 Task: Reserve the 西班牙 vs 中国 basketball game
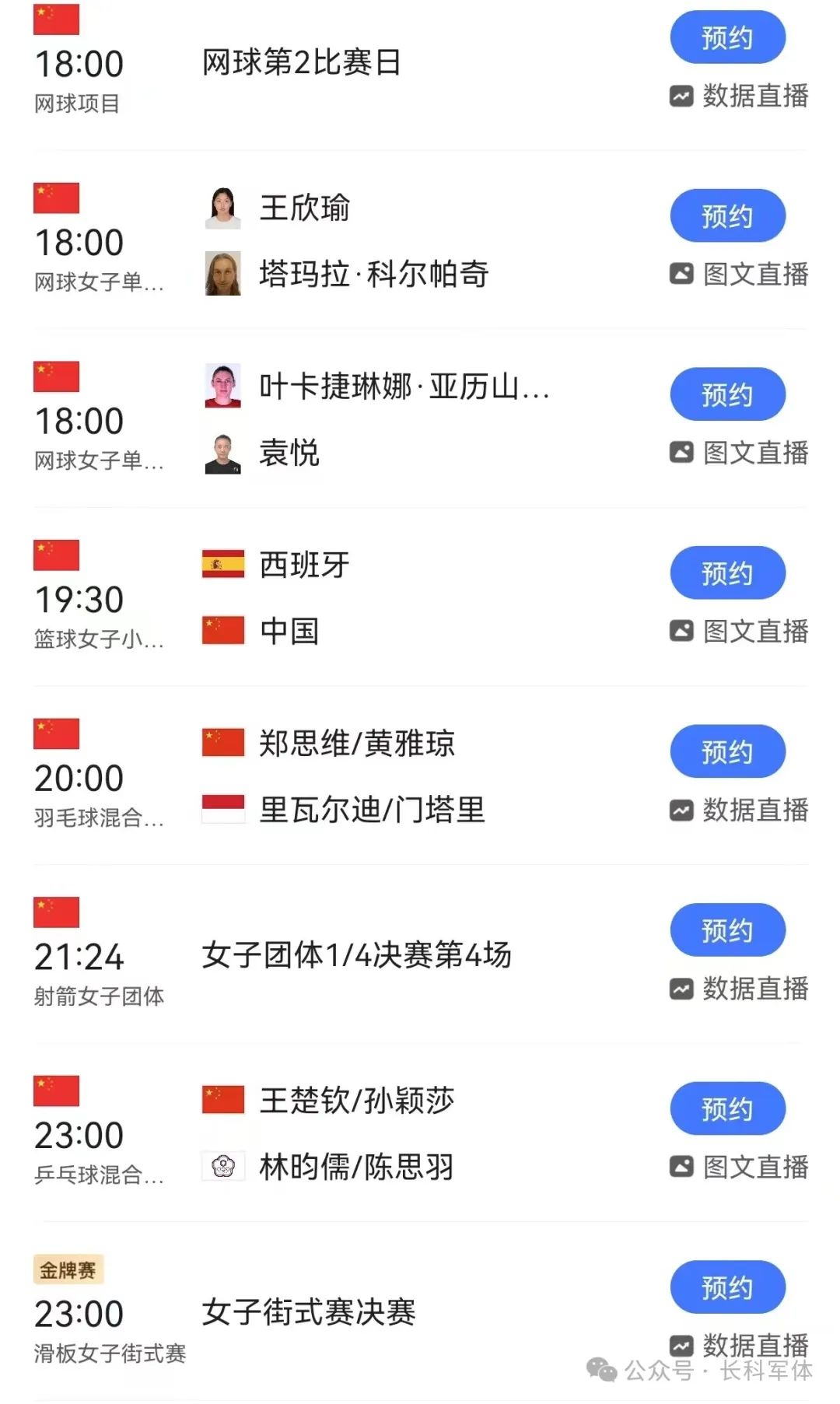pyautogui.click(x=727, y=573)
